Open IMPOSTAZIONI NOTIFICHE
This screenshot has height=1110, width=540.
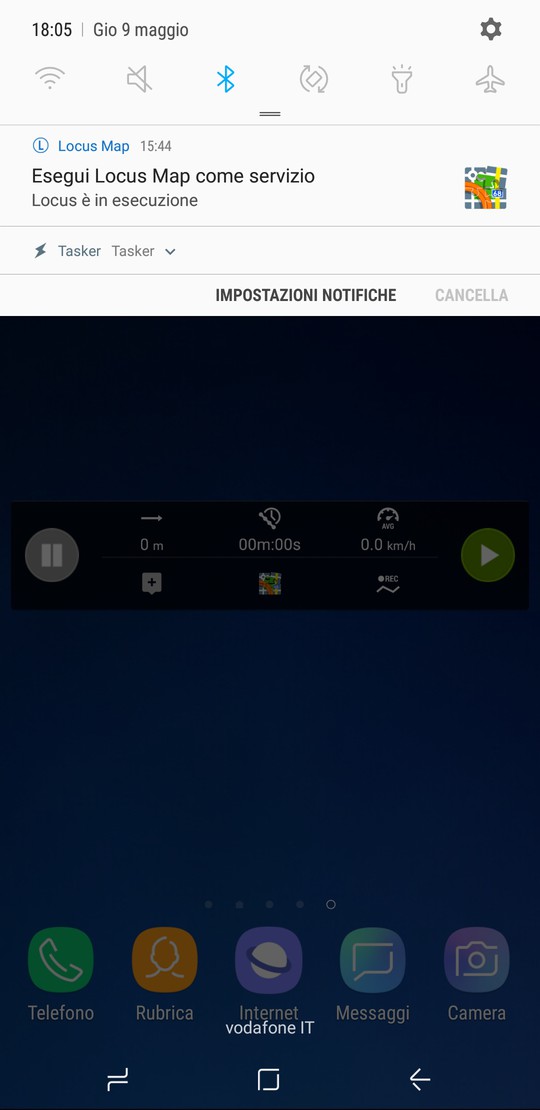[306, 295]
